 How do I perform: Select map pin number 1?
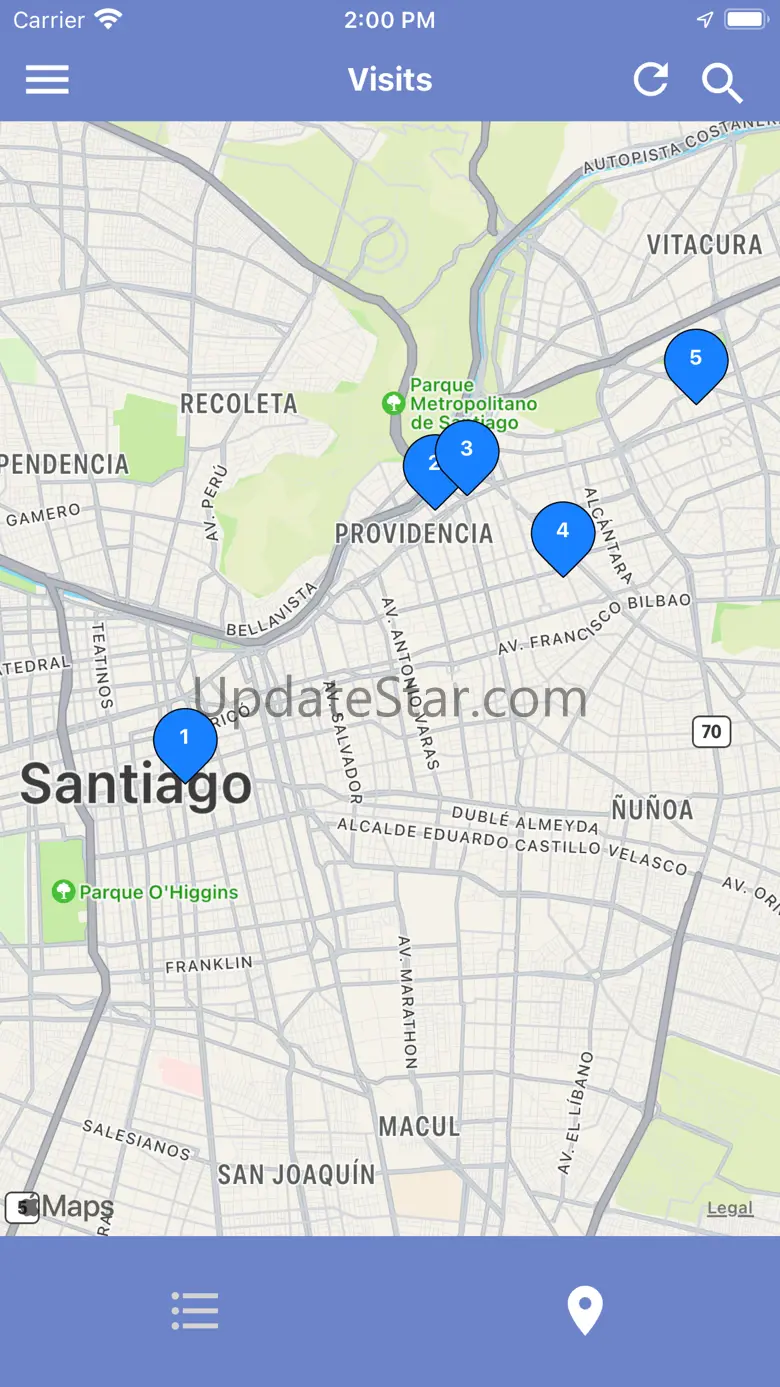point(185,744)
